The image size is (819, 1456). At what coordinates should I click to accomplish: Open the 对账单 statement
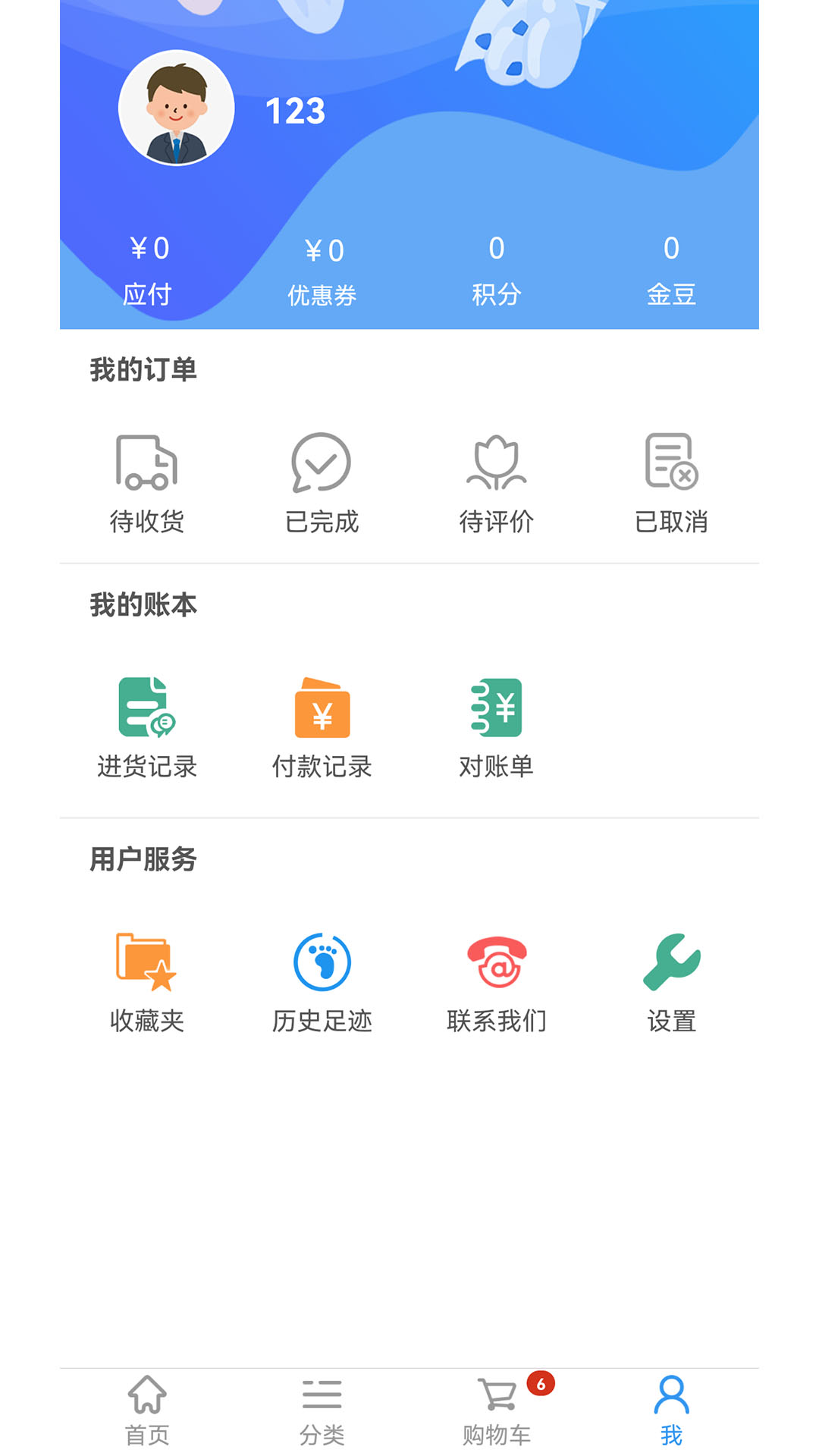point(497,728)
